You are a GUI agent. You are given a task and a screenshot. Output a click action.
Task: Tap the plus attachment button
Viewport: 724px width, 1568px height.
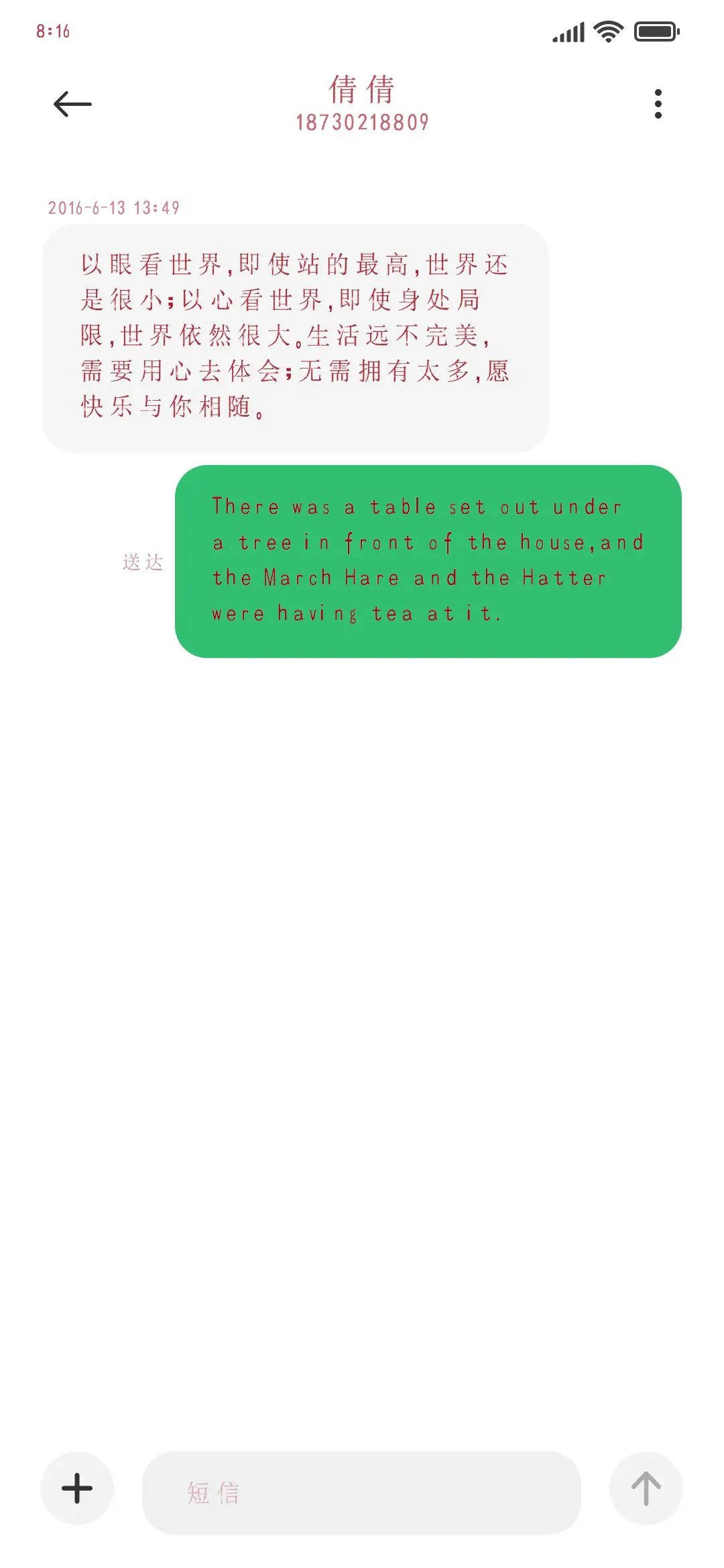[77, 1488]
